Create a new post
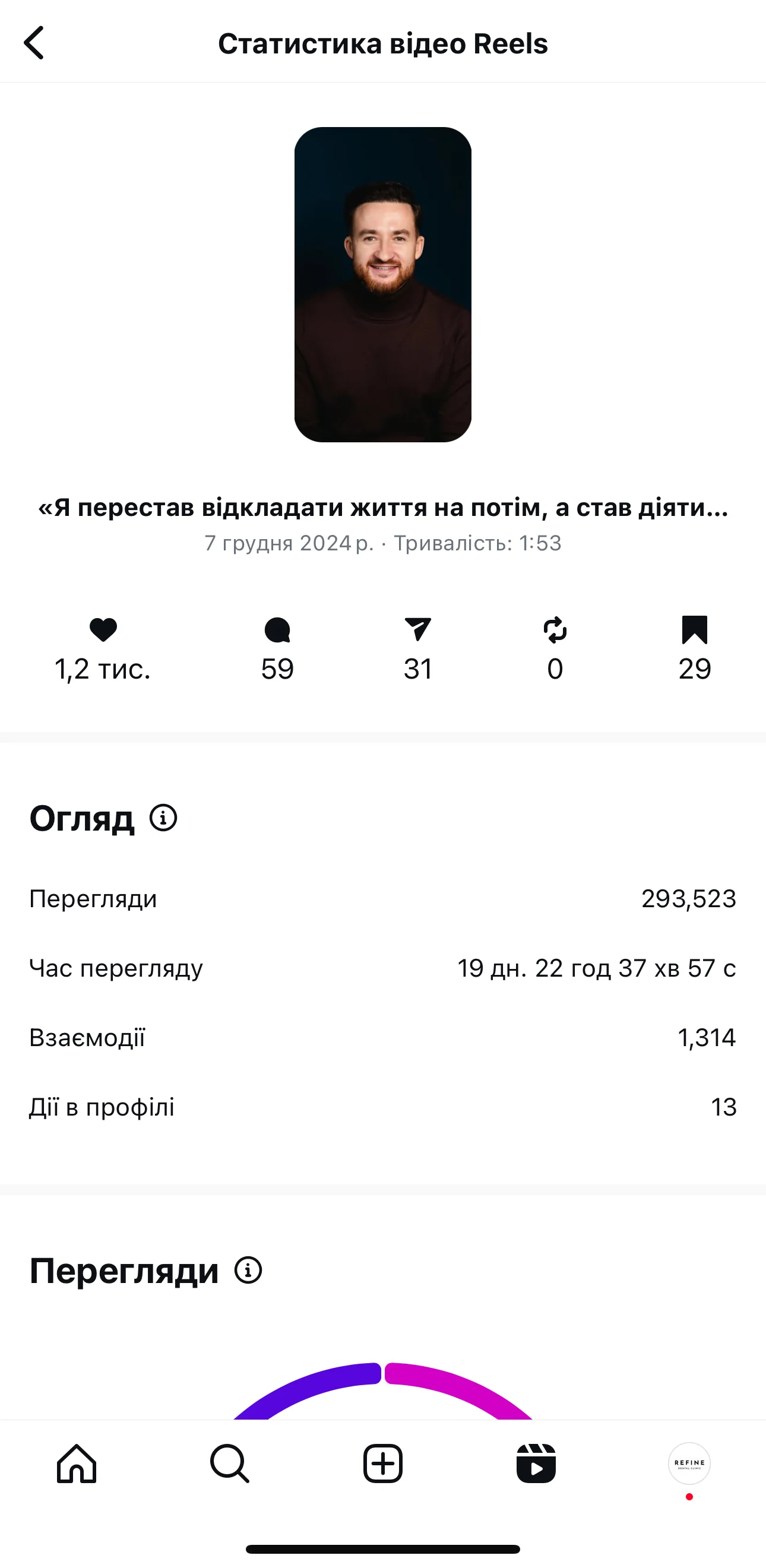 (383, 1464)
